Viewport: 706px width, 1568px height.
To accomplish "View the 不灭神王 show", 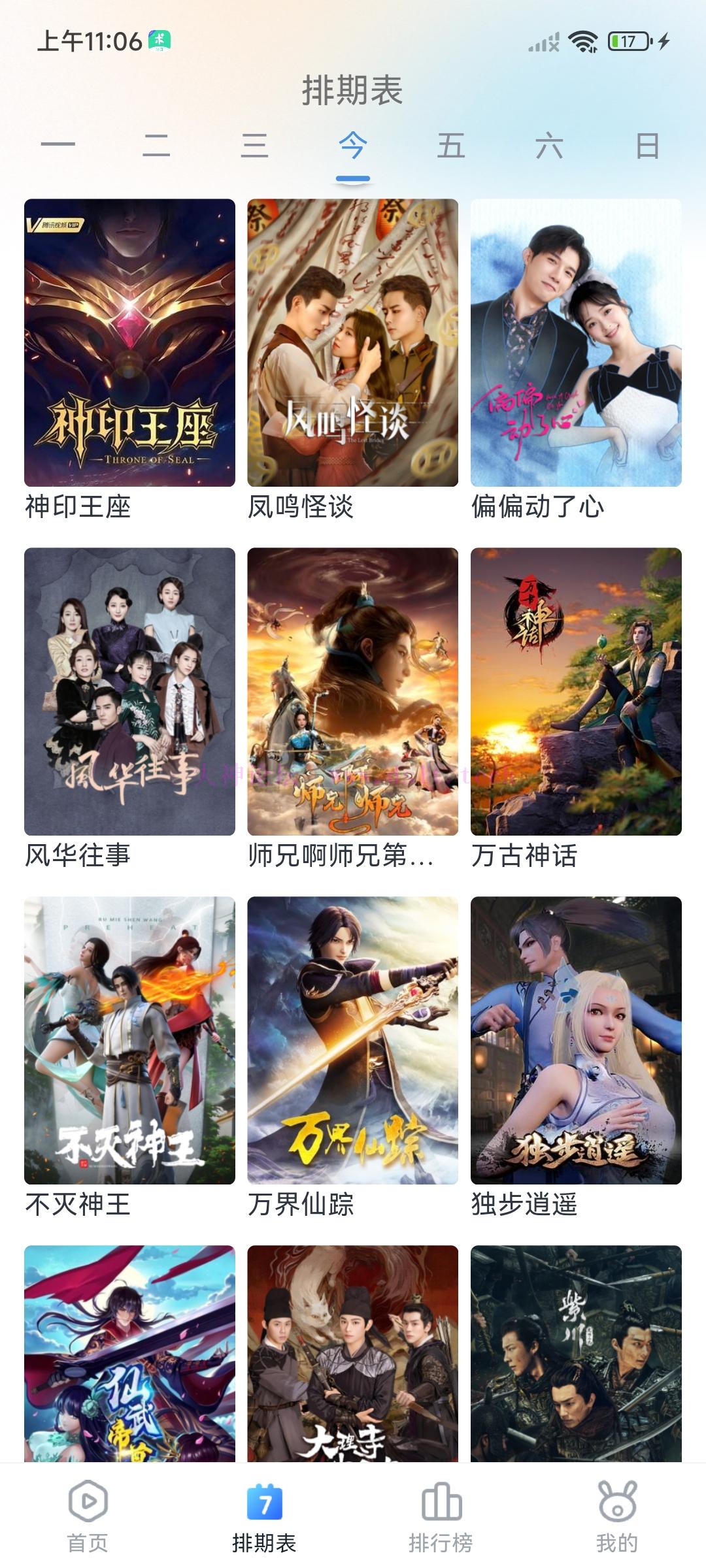I will [129, 1040].
